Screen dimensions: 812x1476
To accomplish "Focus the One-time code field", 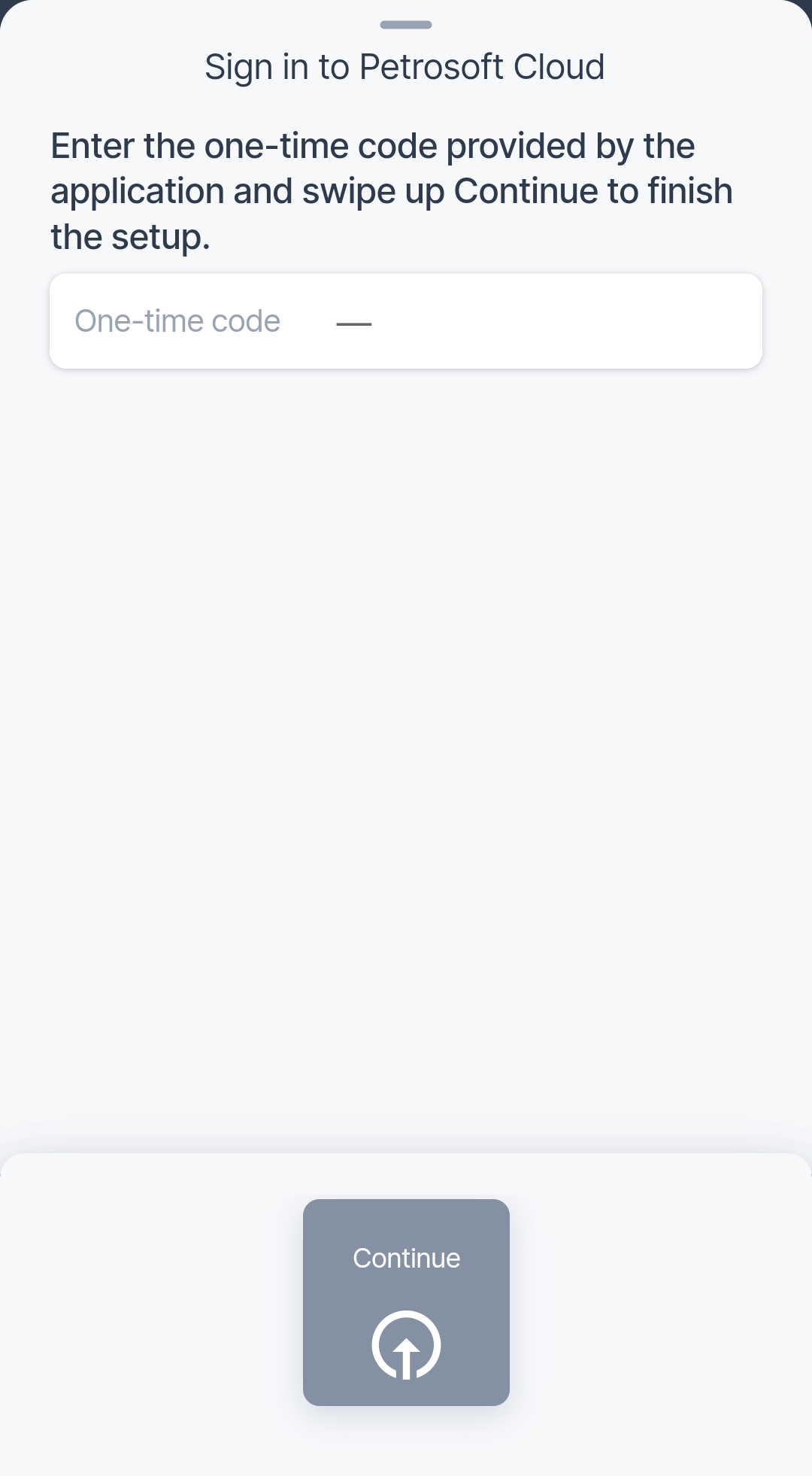I will coord(406,321).
